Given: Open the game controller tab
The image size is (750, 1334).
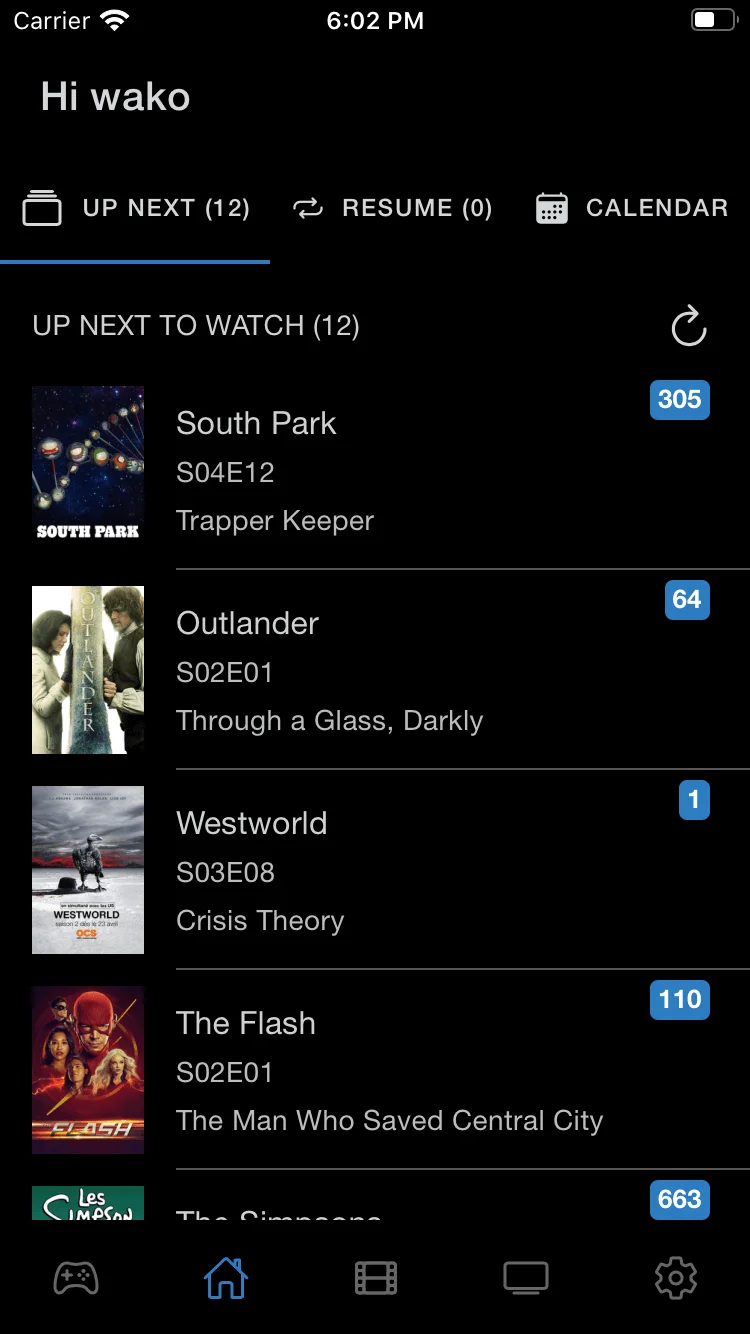Looking at the screenshot, I should (x=76, y=1278).
